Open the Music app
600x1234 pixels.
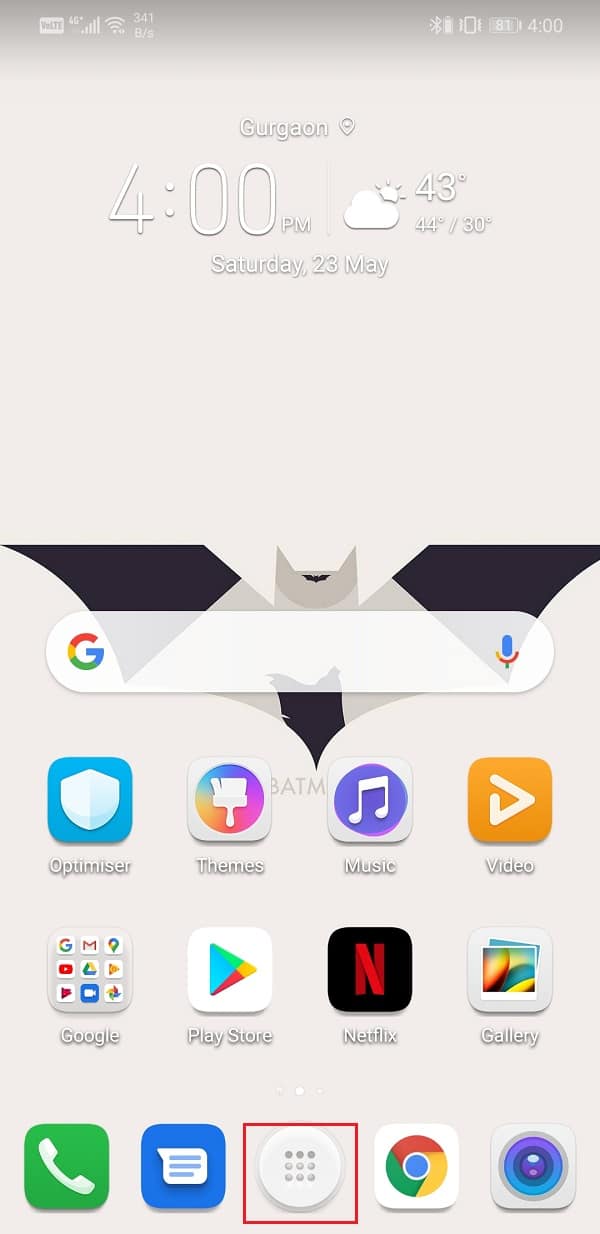click(x=370, y=799)
